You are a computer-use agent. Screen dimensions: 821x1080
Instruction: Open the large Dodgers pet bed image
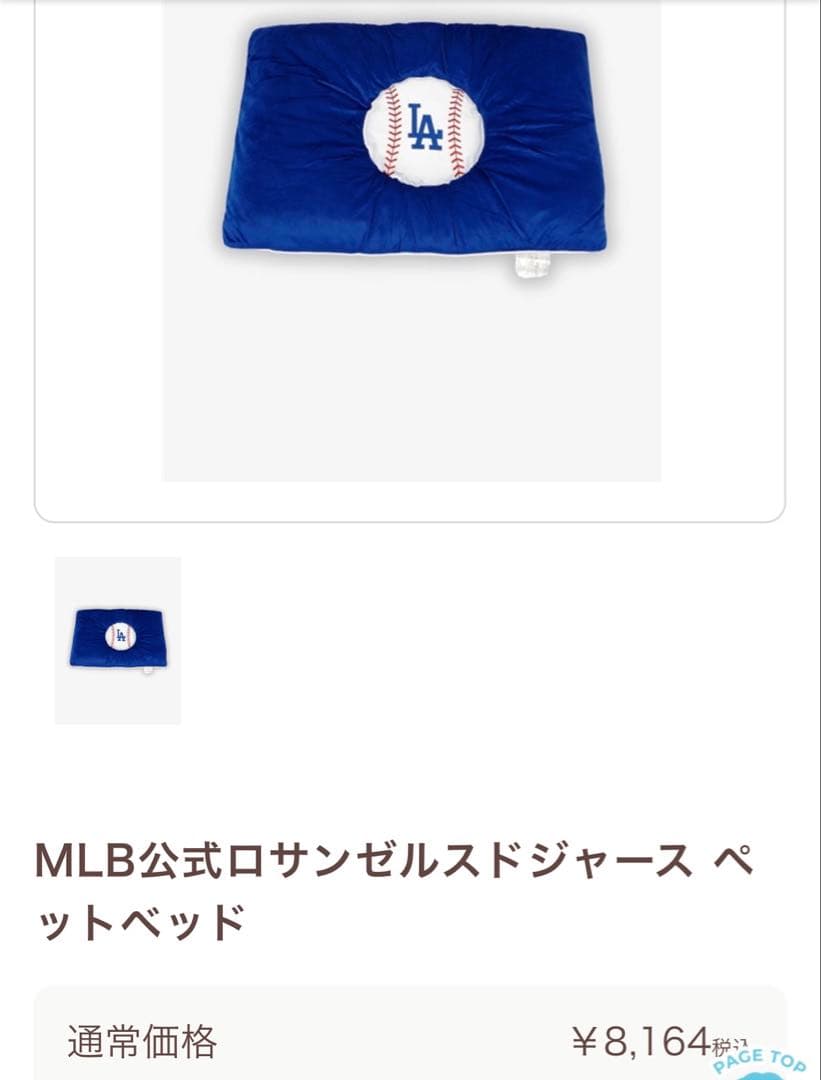click(412, 240)
